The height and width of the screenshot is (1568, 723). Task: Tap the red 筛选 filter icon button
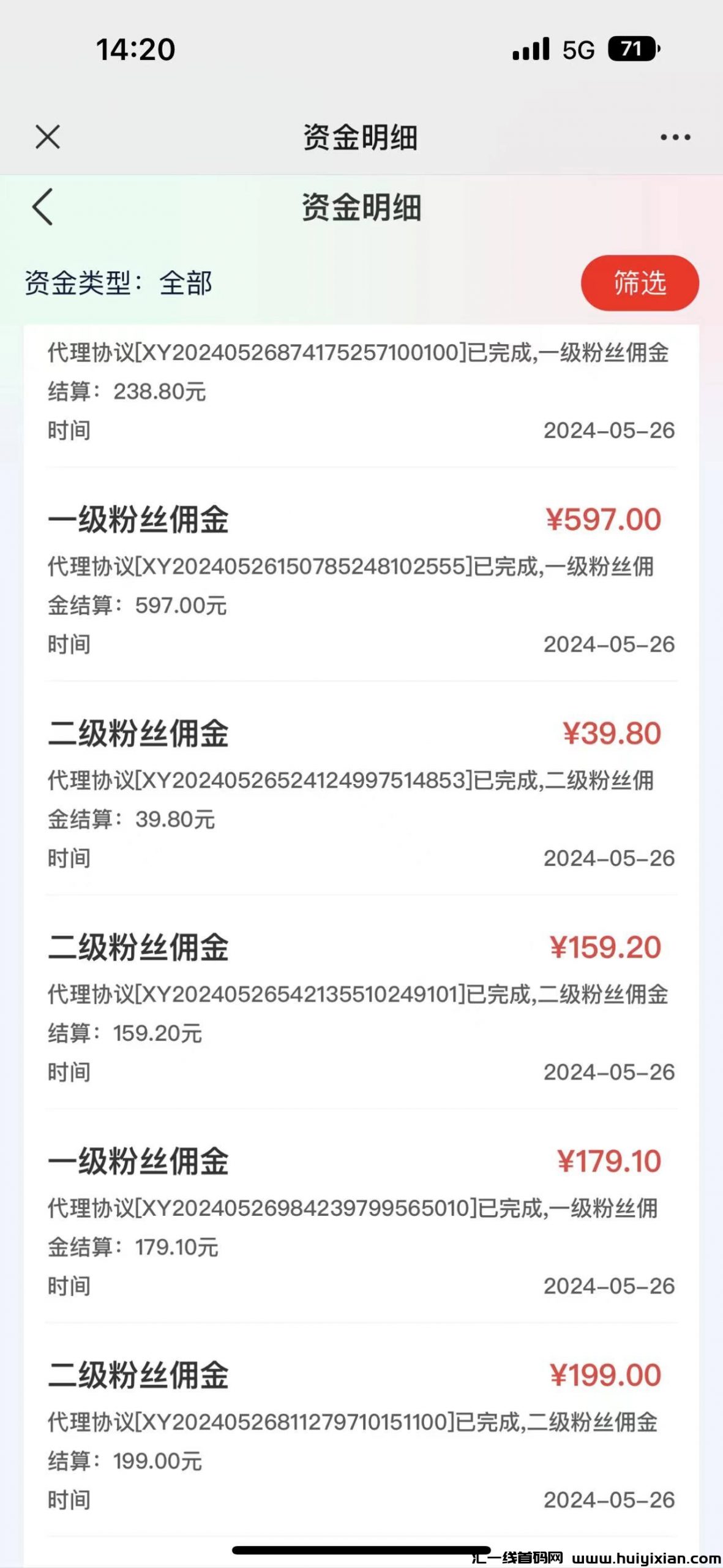[639, 284]
